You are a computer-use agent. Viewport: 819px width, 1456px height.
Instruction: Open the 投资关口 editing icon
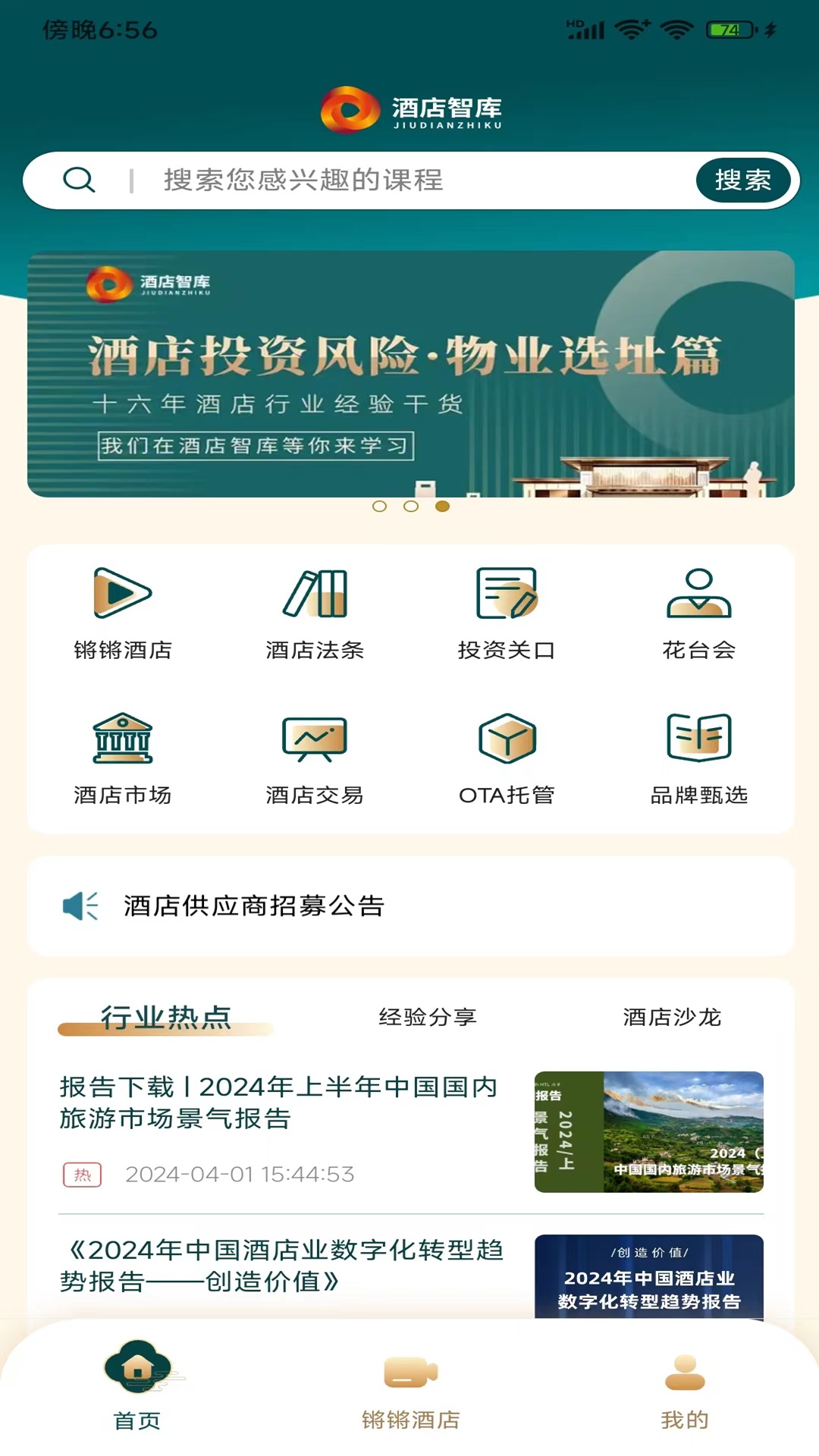point(507,595)
